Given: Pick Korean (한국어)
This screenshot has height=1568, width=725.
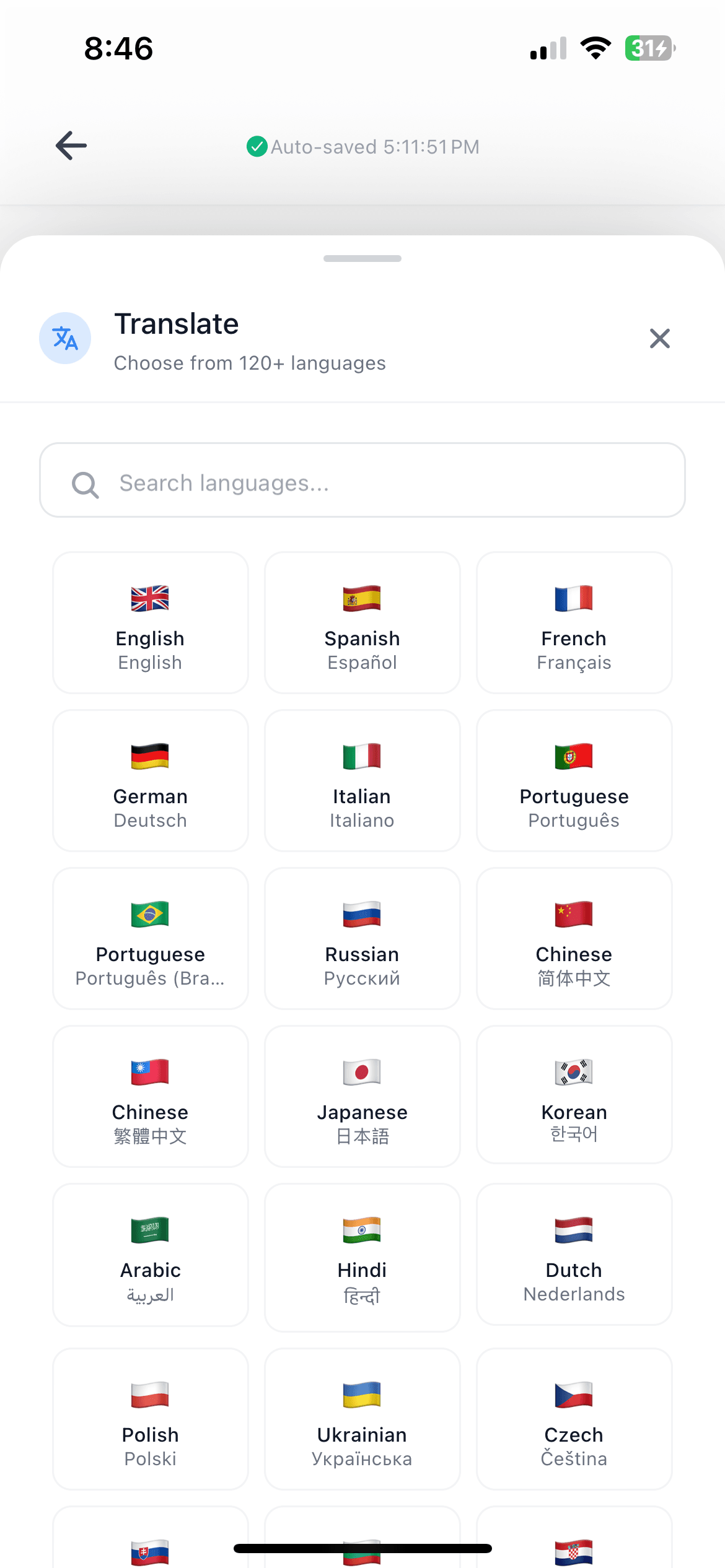Looking at the screenshot, I should pyautogui.click(x=574, y=1097).
